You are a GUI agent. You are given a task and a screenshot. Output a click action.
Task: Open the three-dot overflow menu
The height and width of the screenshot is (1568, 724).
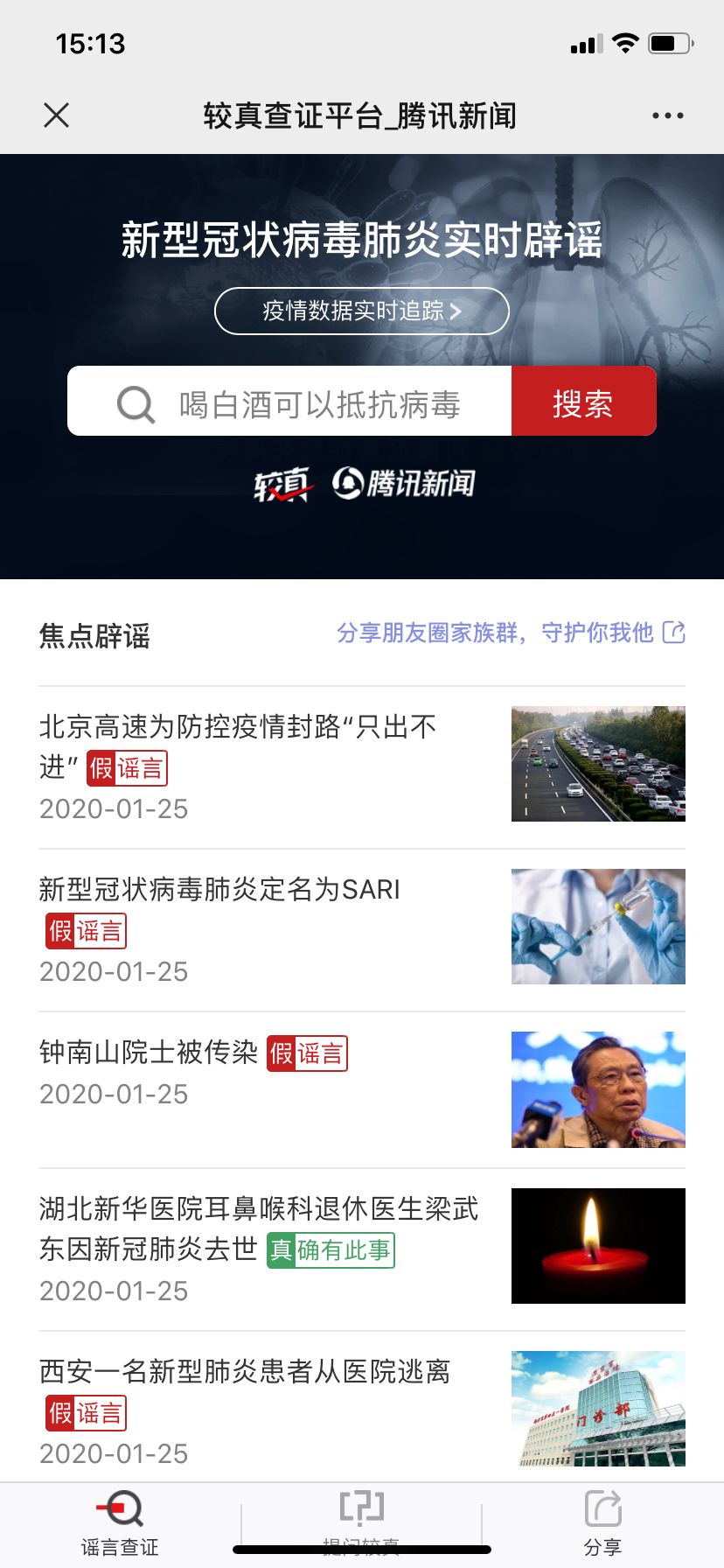(667, 115)
